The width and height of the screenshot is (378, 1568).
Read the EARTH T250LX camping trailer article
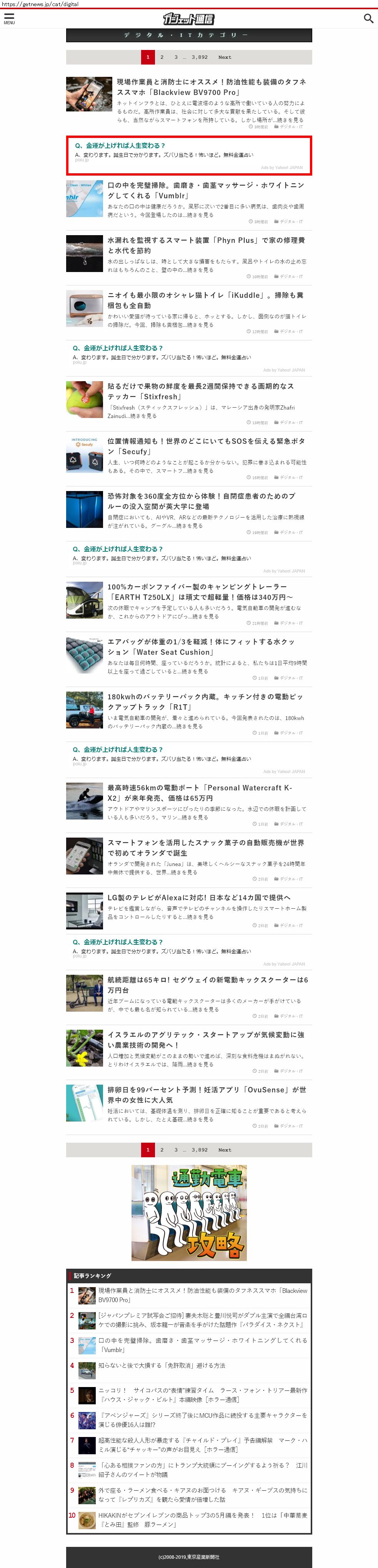click(x=200, y=592)
